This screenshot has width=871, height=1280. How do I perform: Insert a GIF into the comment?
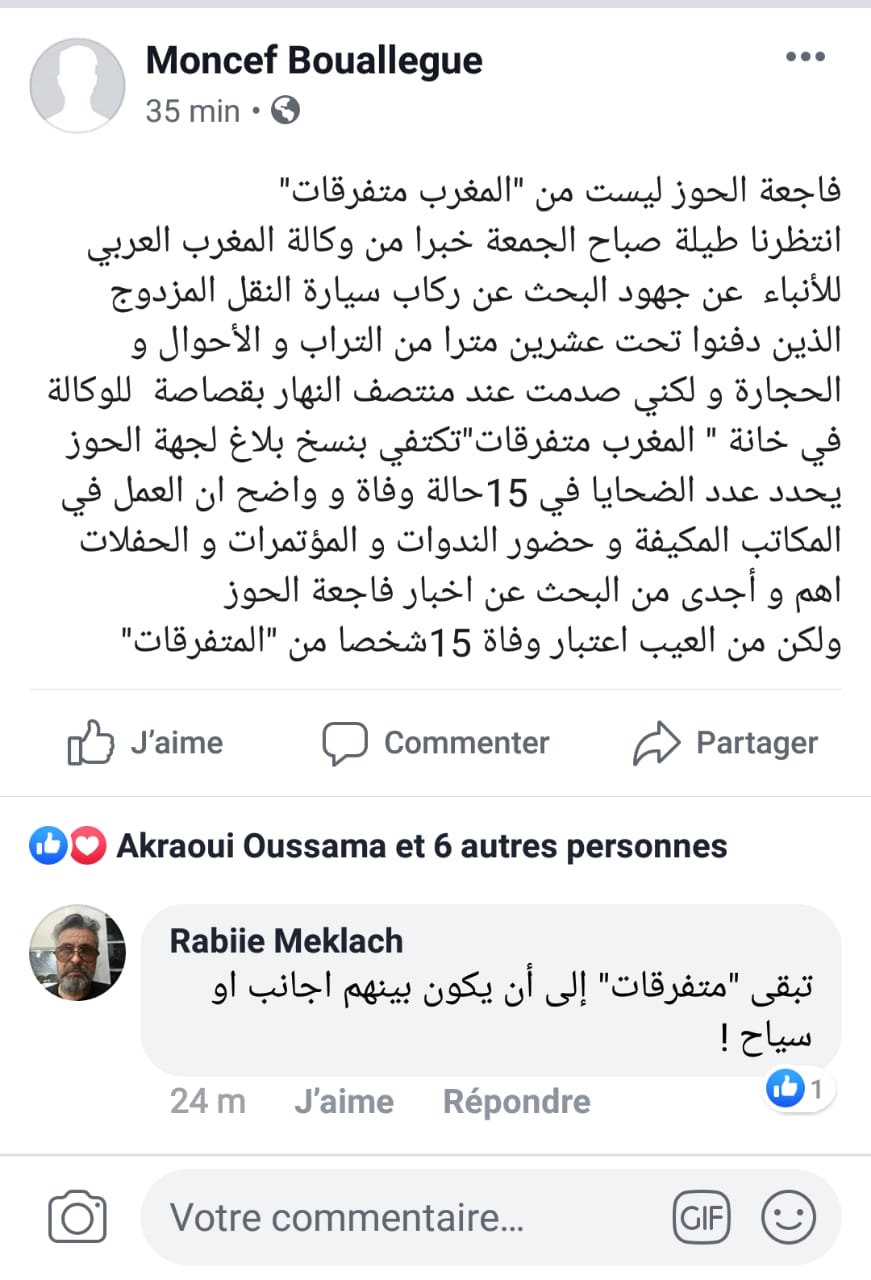coord(699,1218)
